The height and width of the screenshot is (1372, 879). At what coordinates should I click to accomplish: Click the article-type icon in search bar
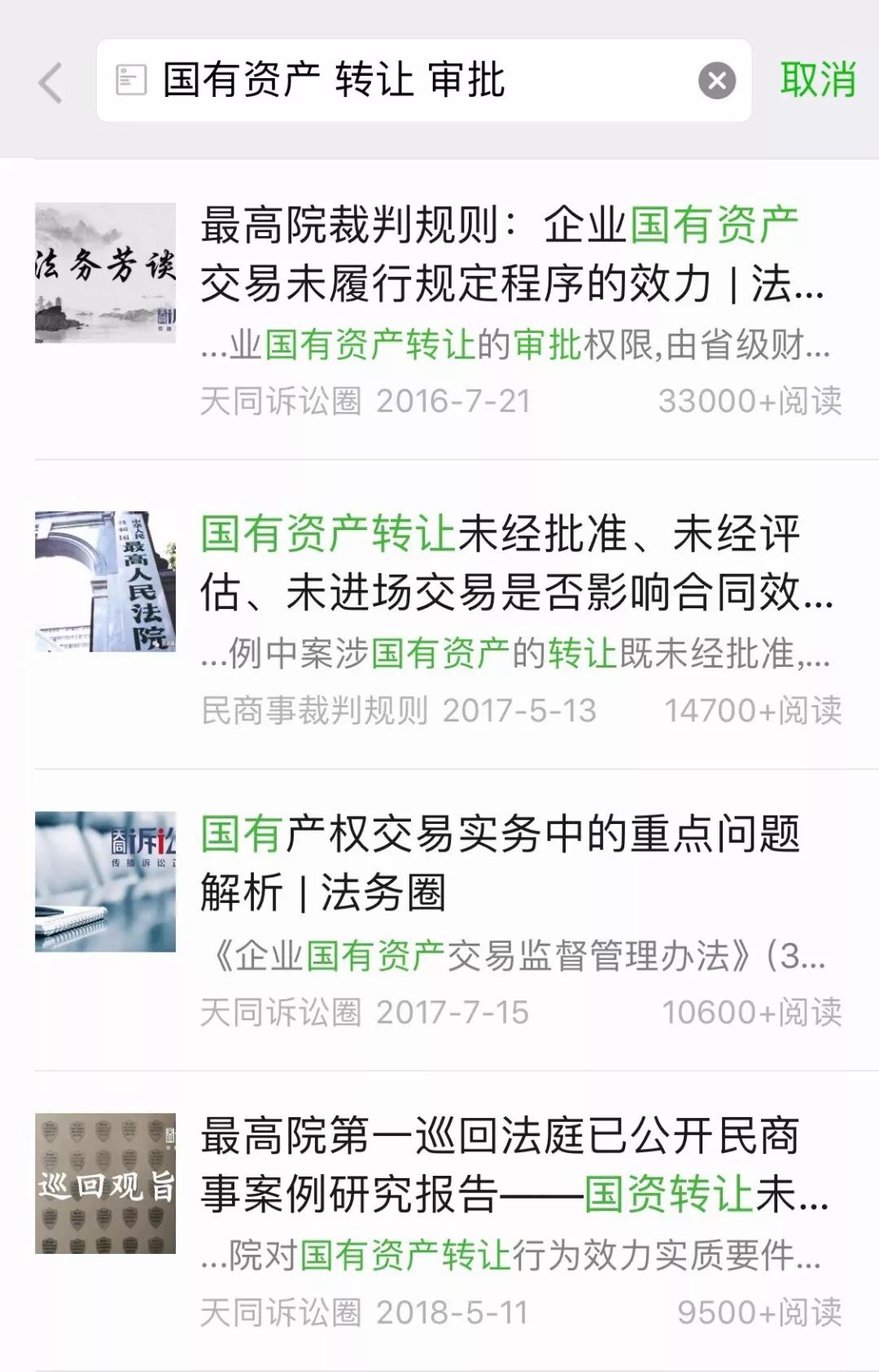130,78
